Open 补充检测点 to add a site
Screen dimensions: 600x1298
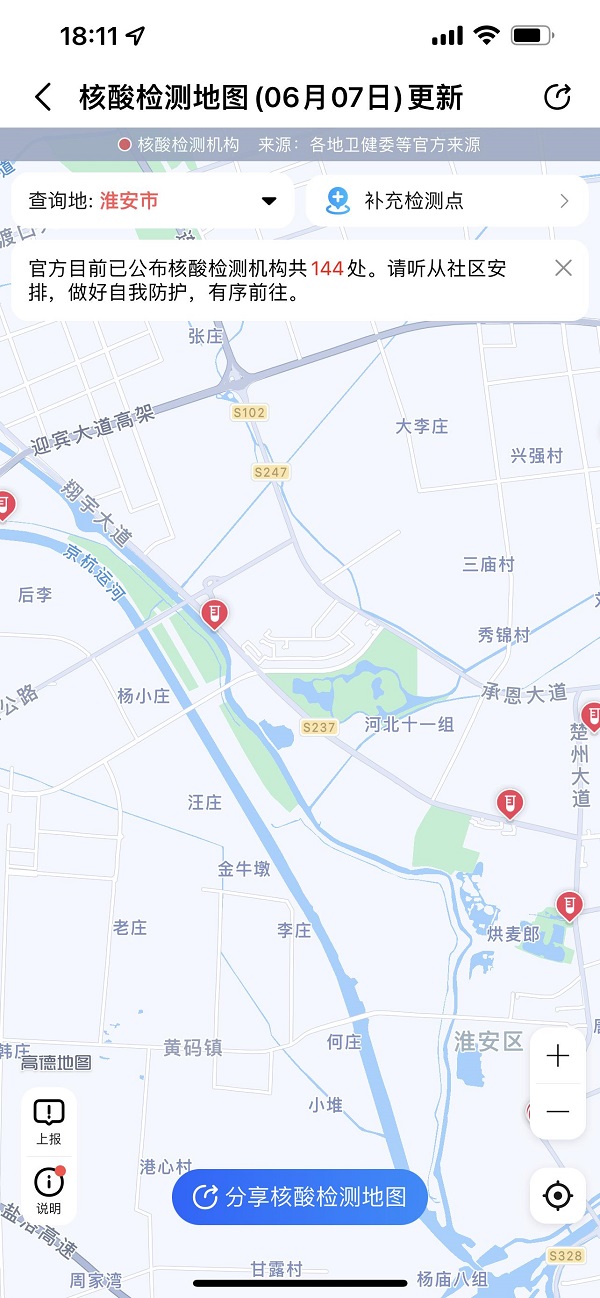447,201
